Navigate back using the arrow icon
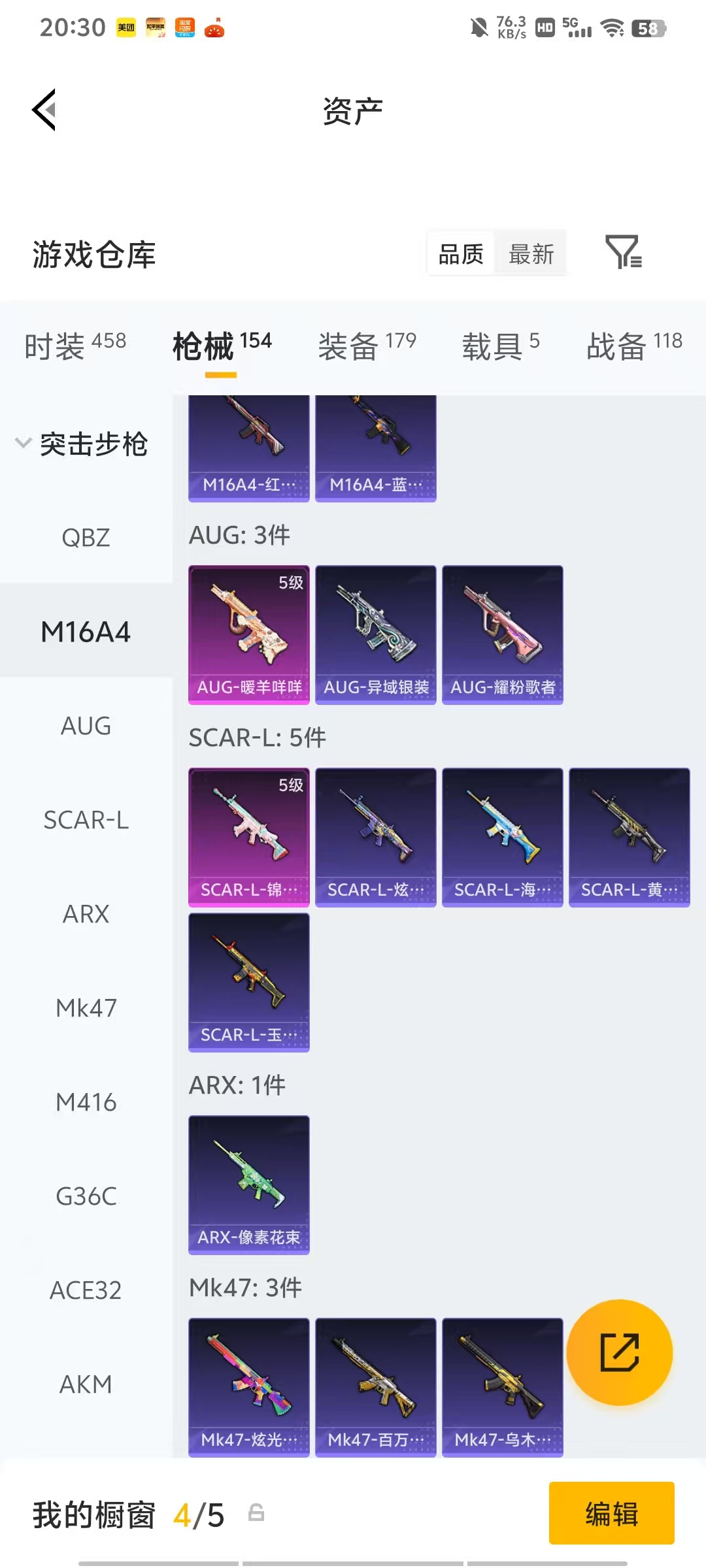The height and width of the screenshot is (1568, 706). (x=43, y=110)
